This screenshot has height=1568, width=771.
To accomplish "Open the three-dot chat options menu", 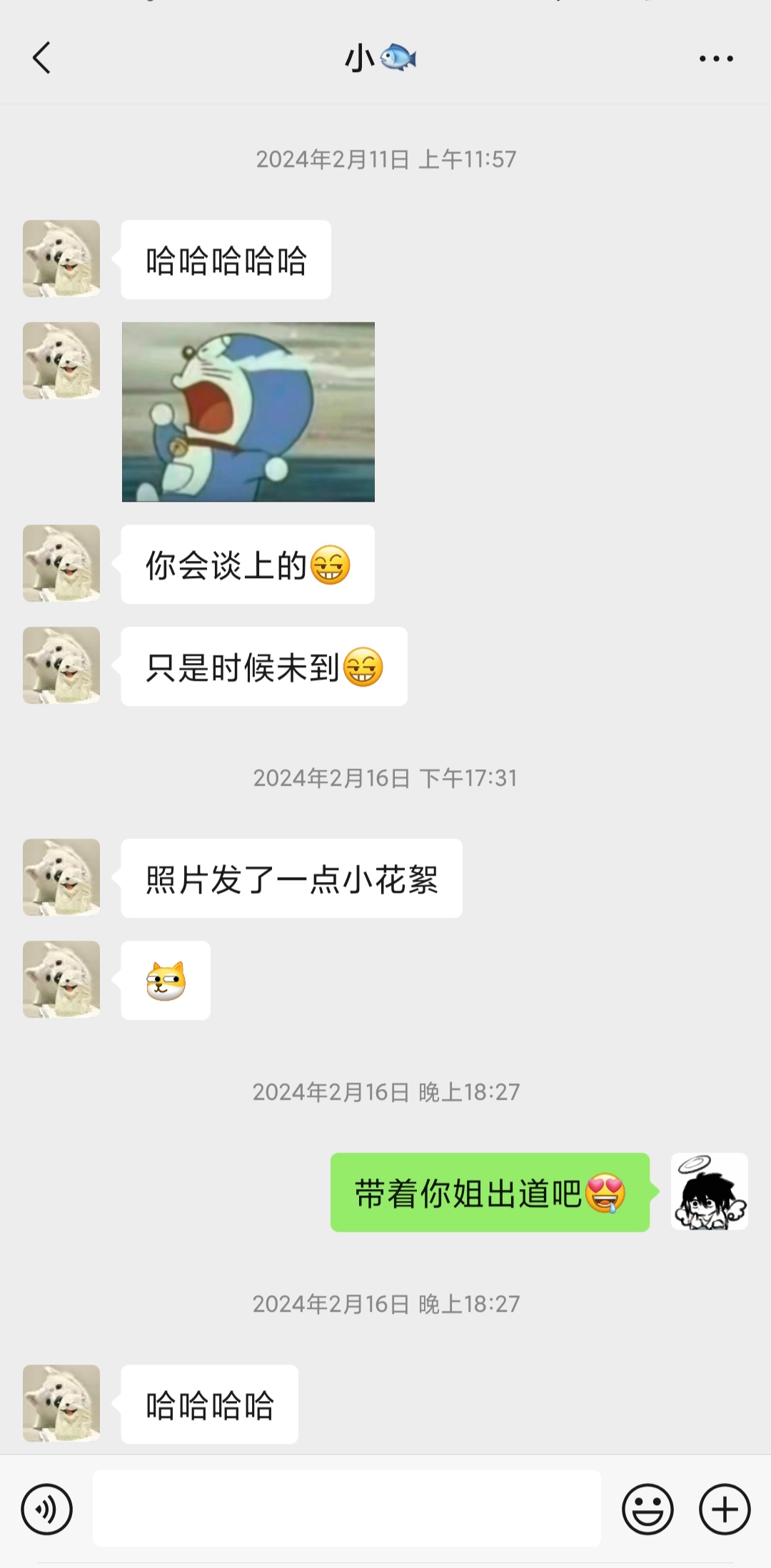I will click(x=716, y=59).
